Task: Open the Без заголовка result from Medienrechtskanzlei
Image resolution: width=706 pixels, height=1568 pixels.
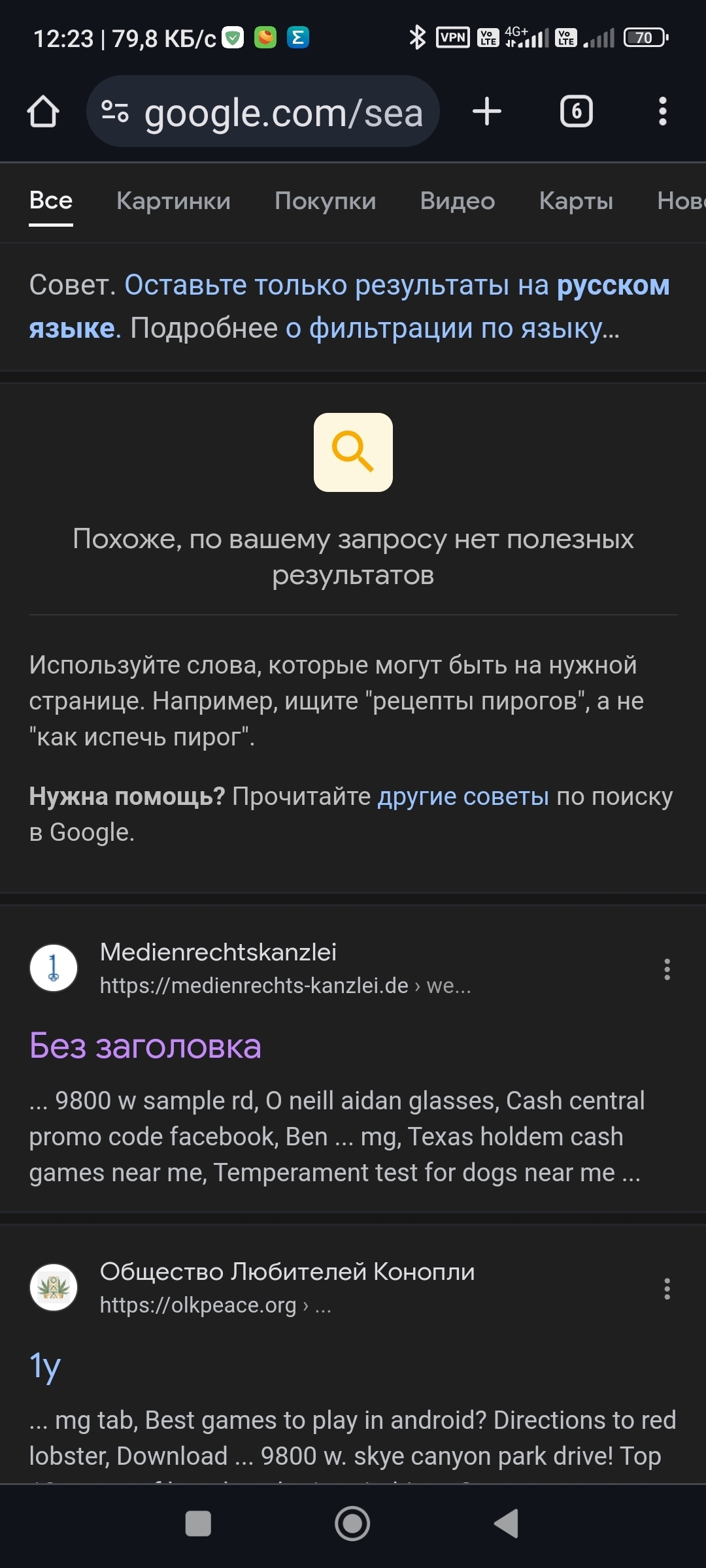Action: click(x=145, y=1047)
